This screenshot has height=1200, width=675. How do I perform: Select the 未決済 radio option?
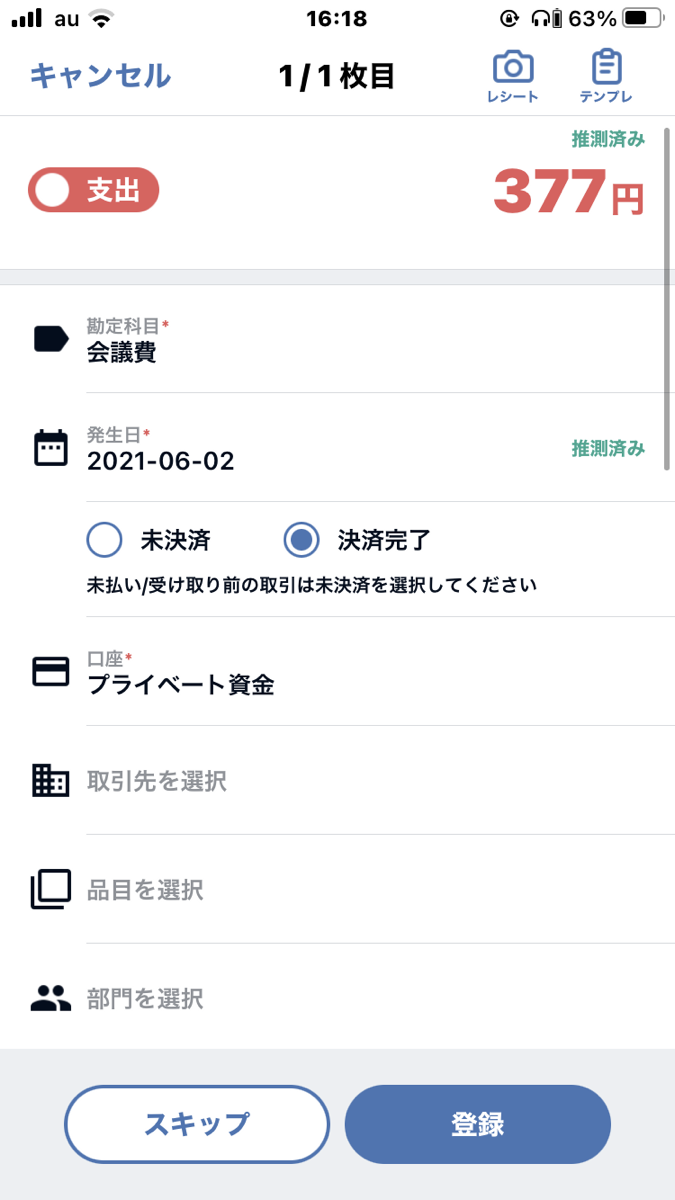pyautogui.click(x=148, y=540)
